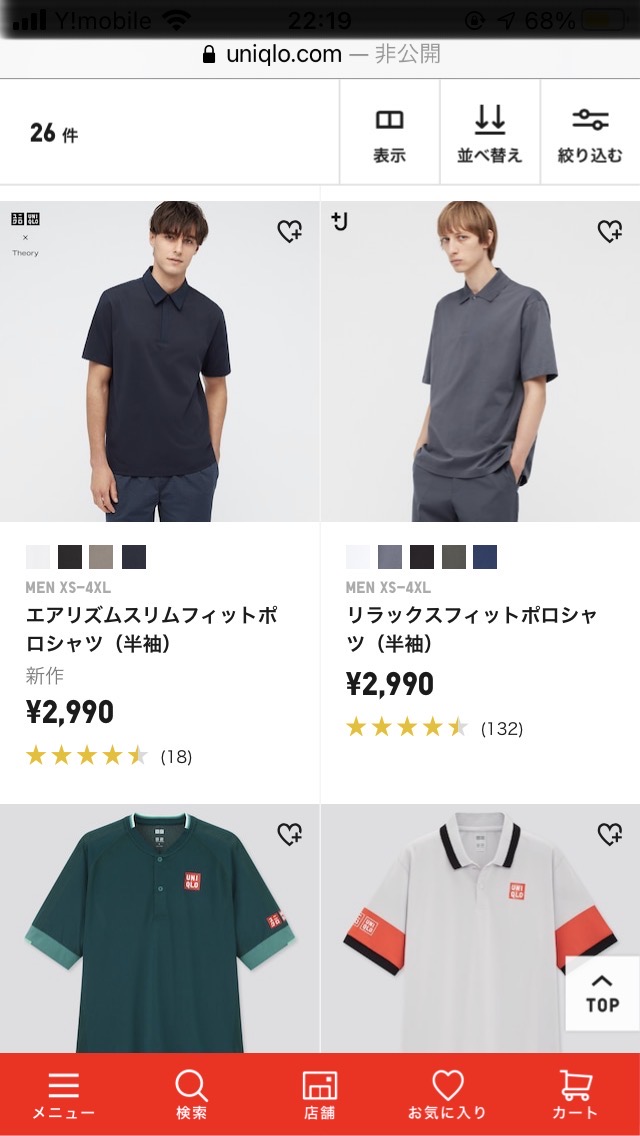Favorite the リラックスフィットポロシャツ
This screenshot has width=640, height=1136.
[x=609, y=231]
